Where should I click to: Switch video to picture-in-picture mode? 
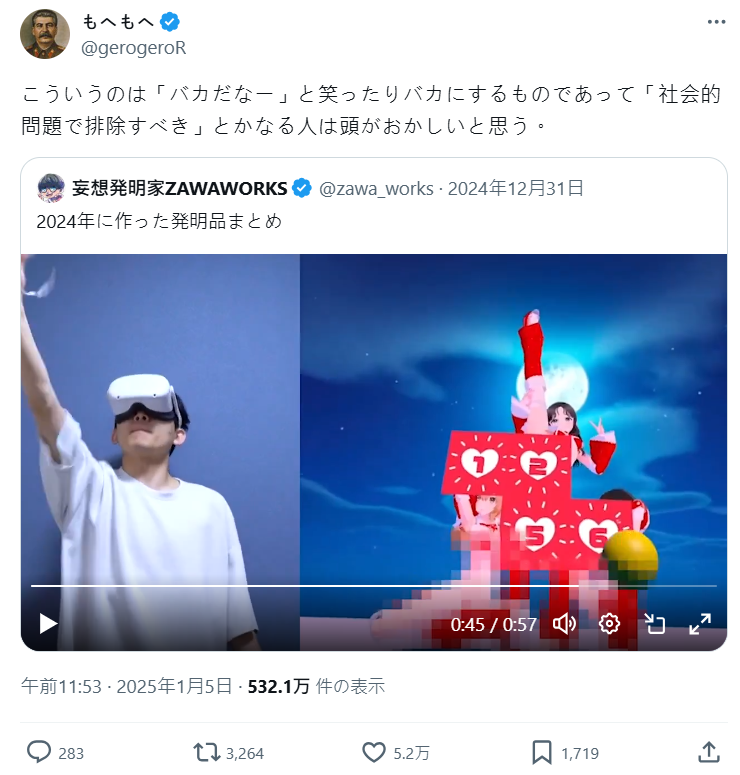[654, 624]
